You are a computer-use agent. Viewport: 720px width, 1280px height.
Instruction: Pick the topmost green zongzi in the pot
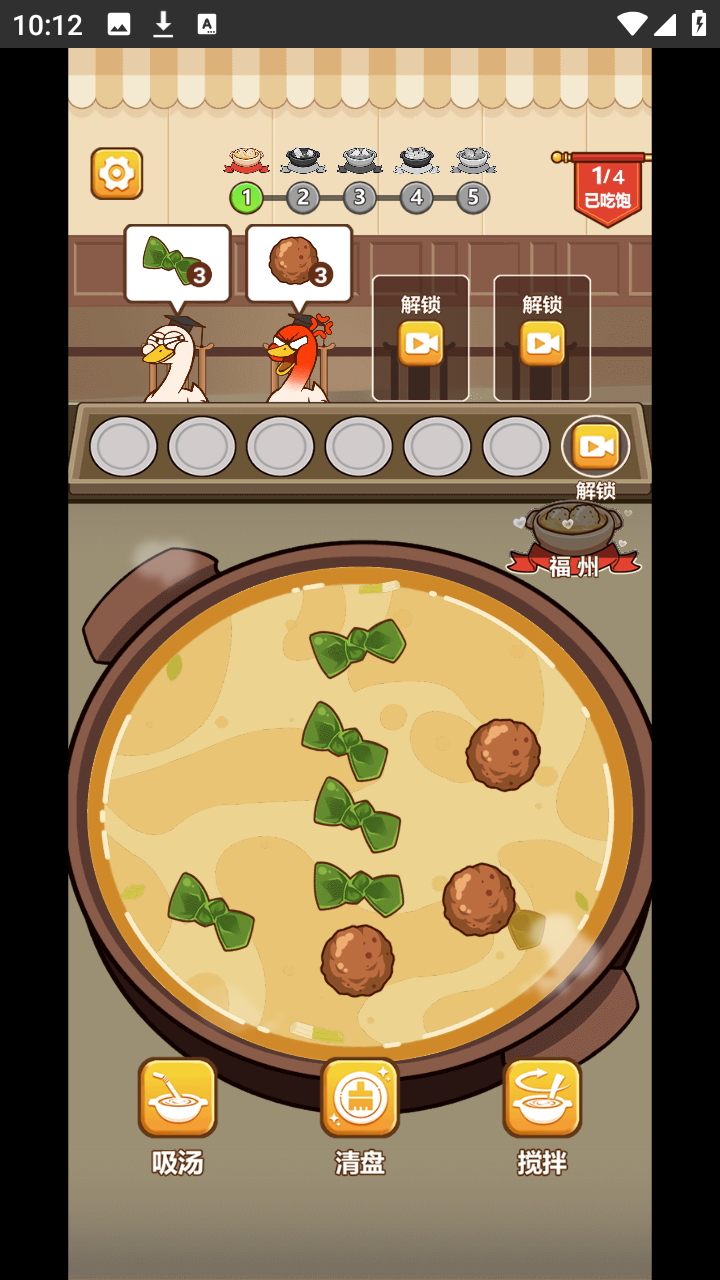point(357,647)
